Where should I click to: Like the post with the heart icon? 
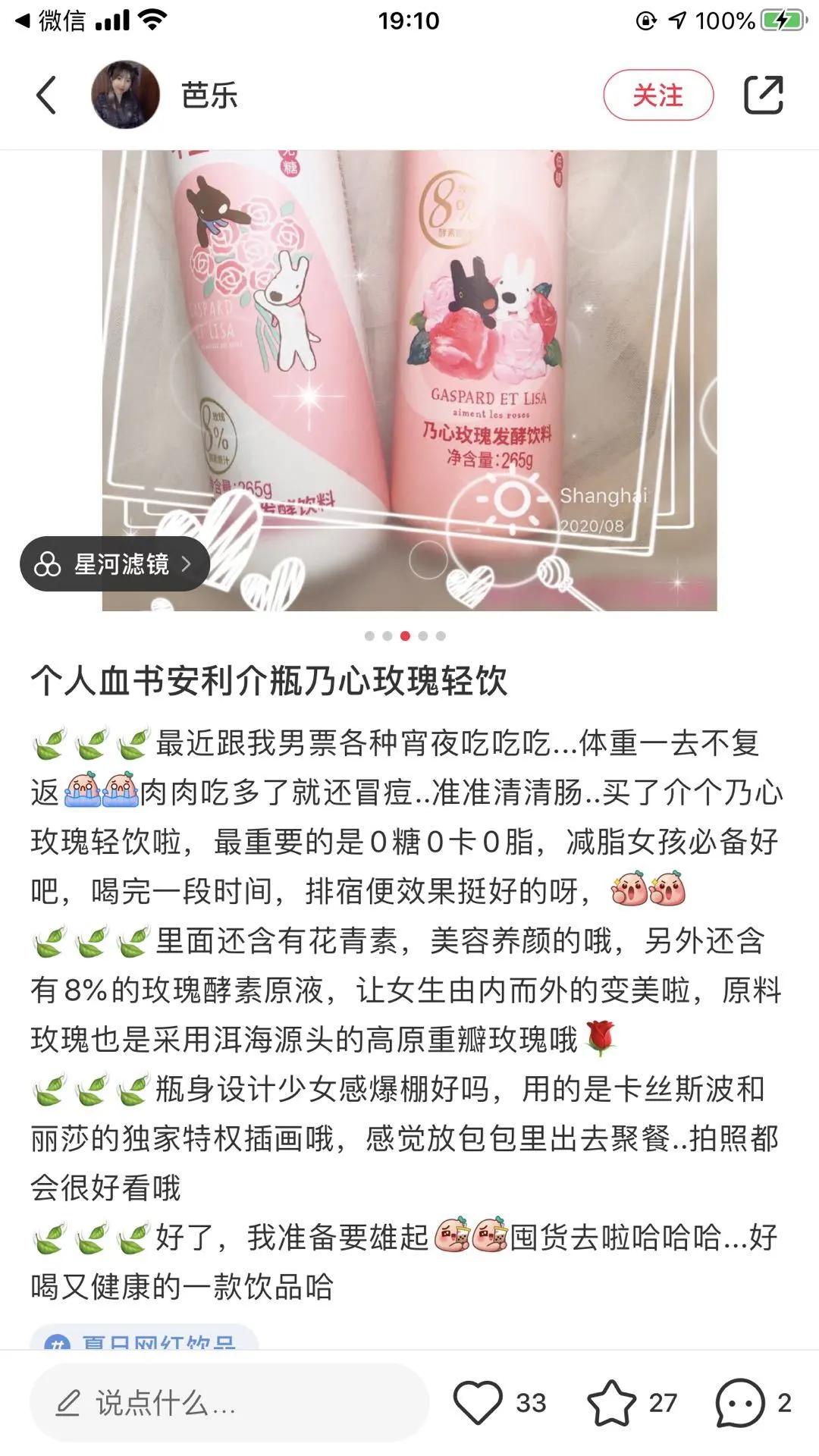pos(478,1403)
